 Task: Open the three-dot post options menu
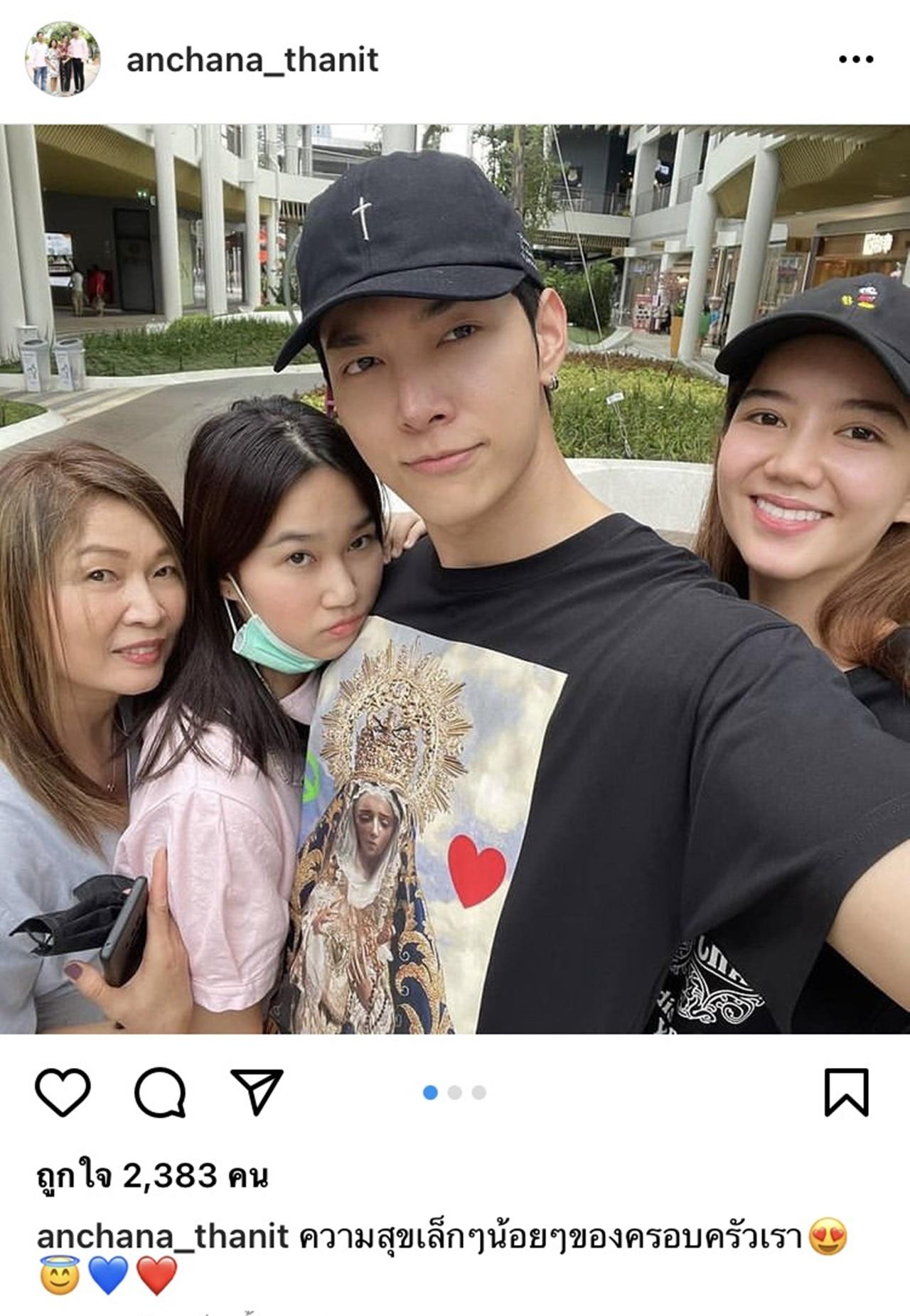point(855,60)
